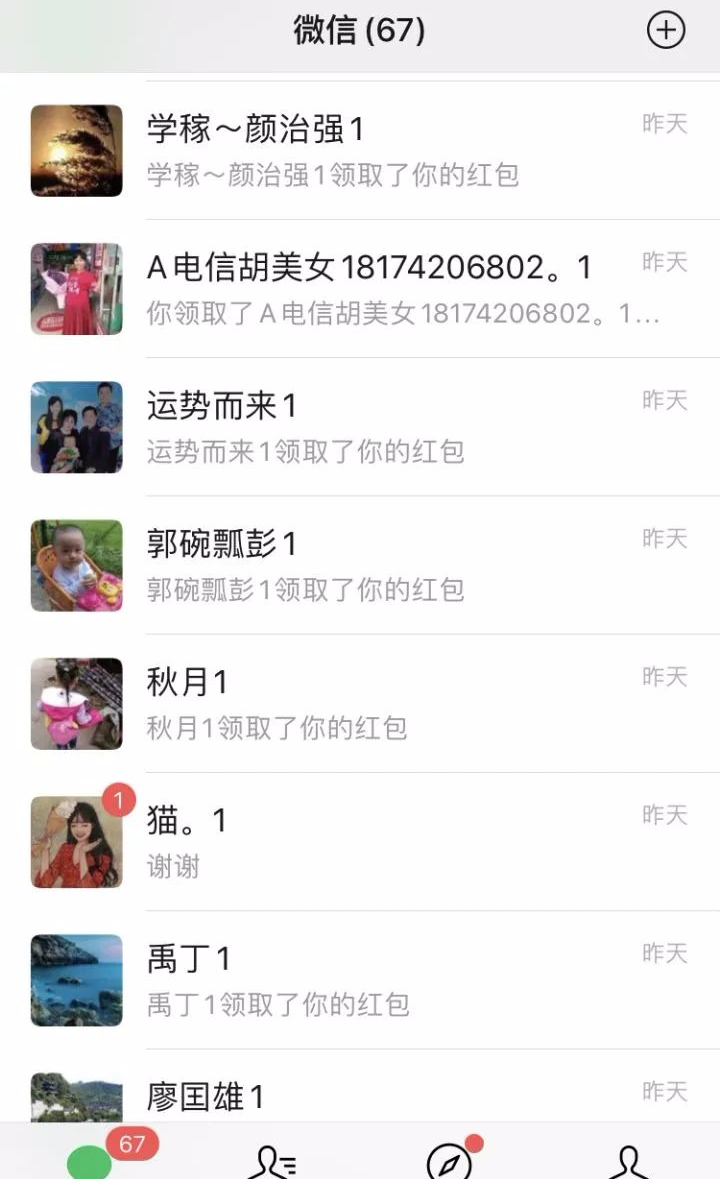Select the Chats tab with 67 badge
Image resolution: width=720 pixels, height=1179 pixels.
(x=92, y=1160)
